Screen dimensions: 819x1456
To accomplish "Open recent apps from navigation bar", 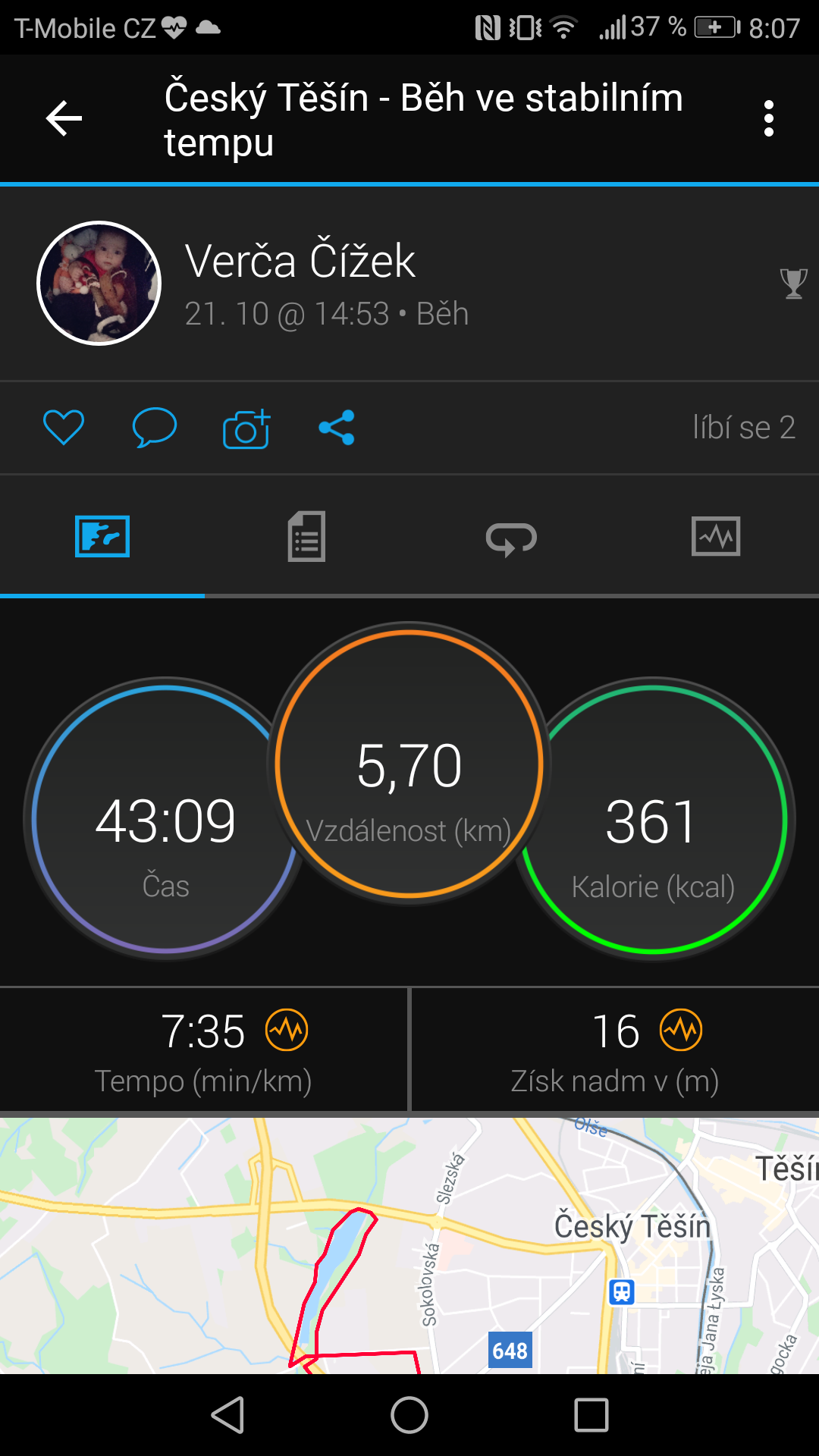I will (591, 1415).
